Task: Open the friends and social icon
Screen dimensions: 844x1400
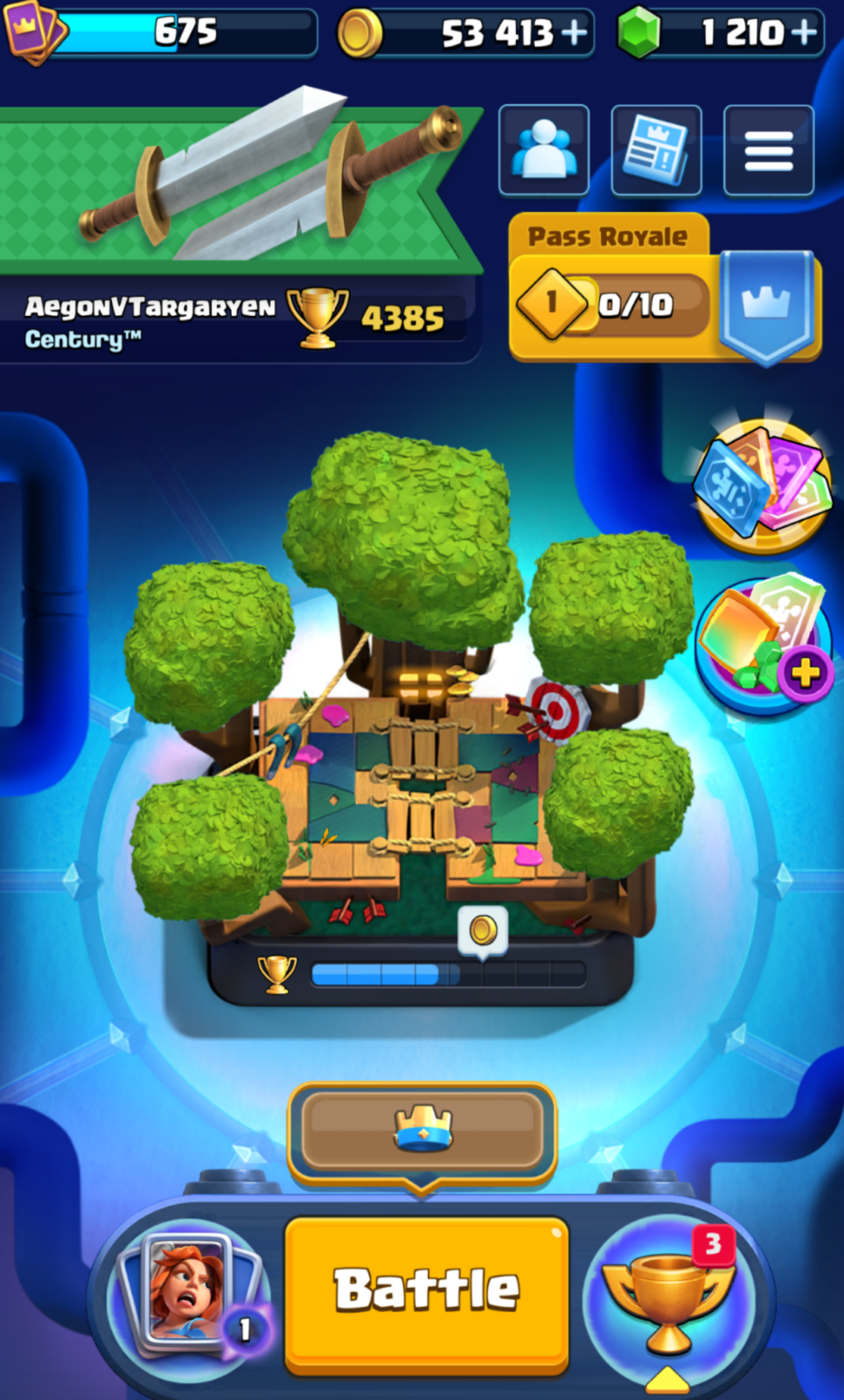Action: [544, 150]
